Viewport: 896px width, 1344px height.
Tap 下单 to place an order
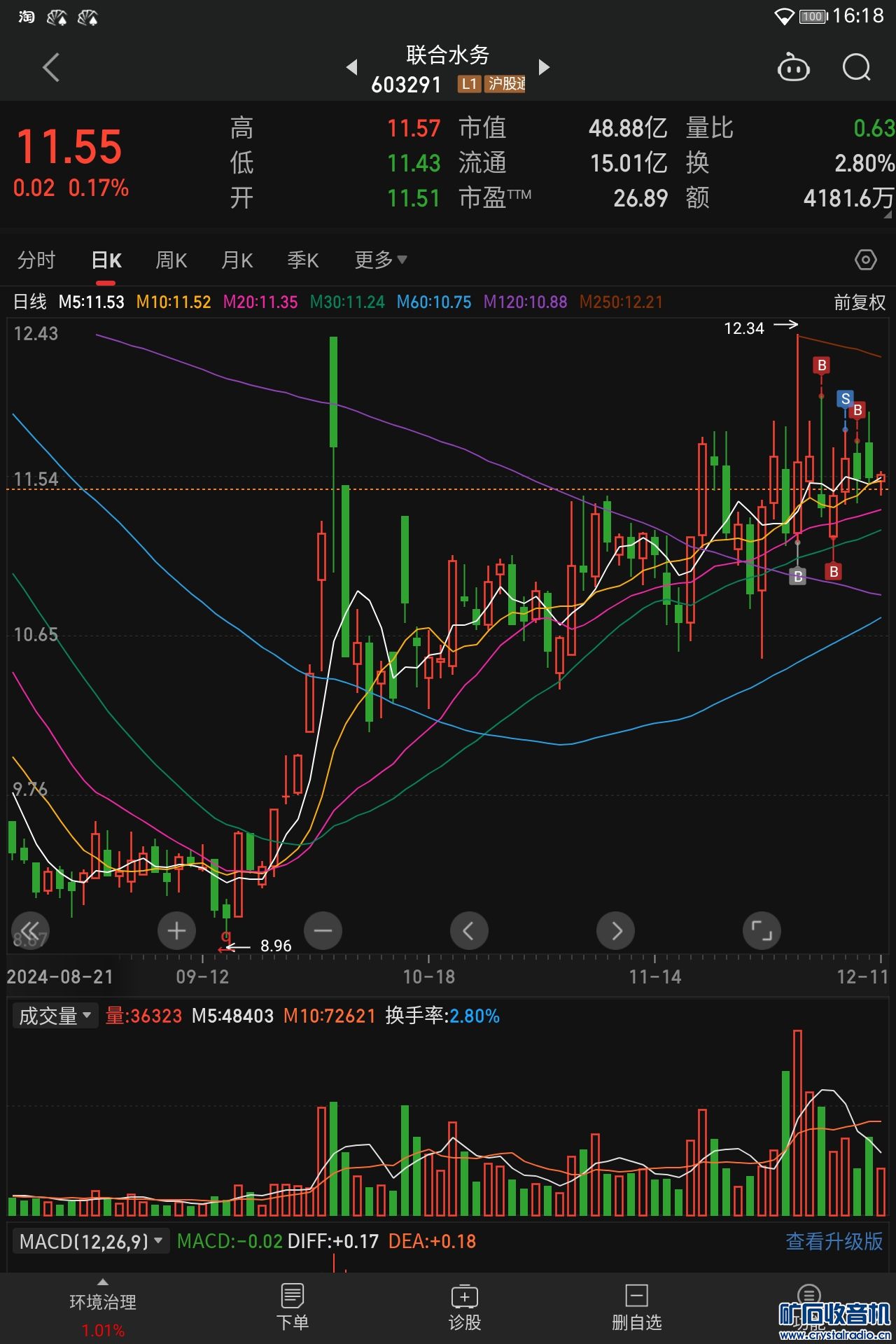pos(292,1307)
